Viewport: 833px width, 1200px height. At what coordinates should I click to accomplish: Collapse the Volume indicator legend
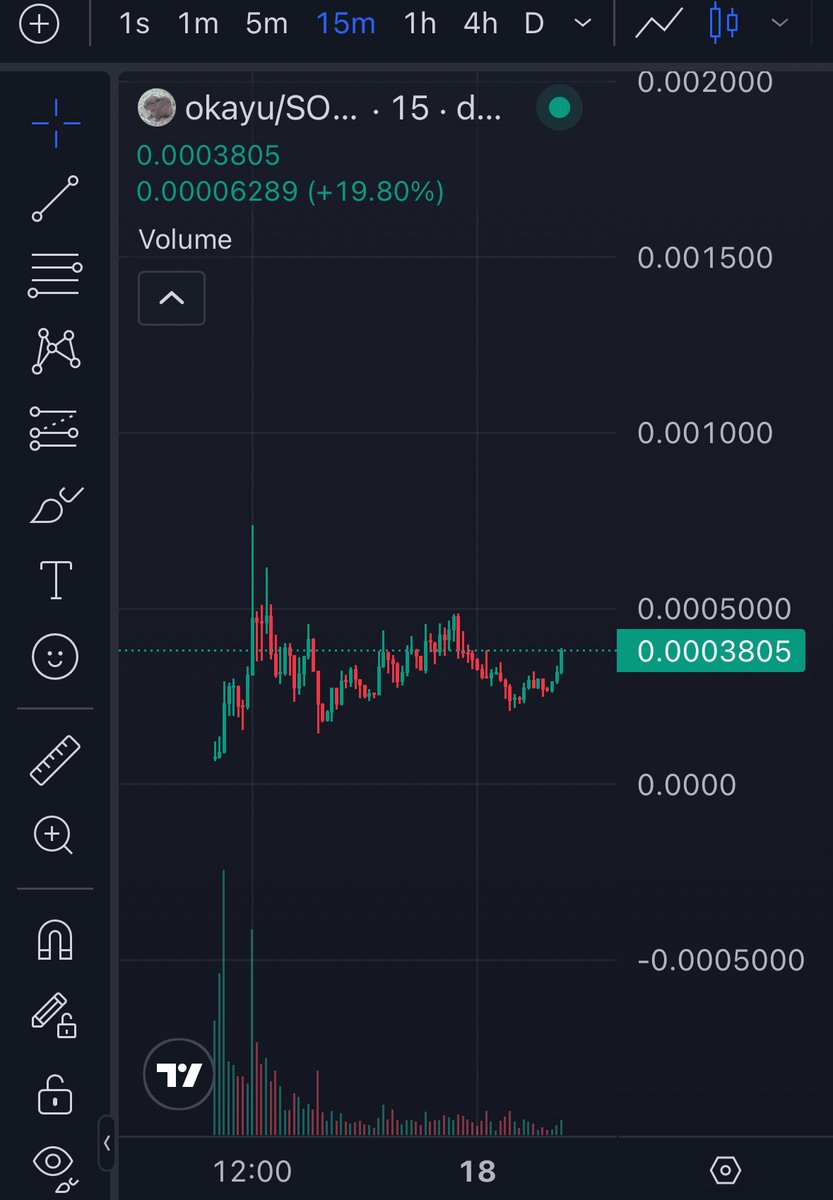(171, 298)
